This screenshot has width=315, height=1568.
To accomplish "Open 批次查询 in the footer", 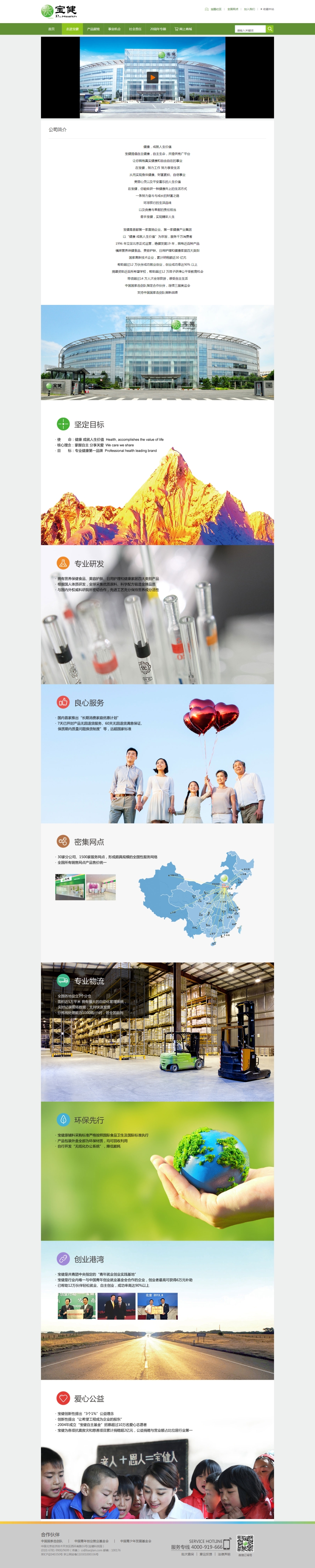I will pyautogui.click(x=187, y=1554).
